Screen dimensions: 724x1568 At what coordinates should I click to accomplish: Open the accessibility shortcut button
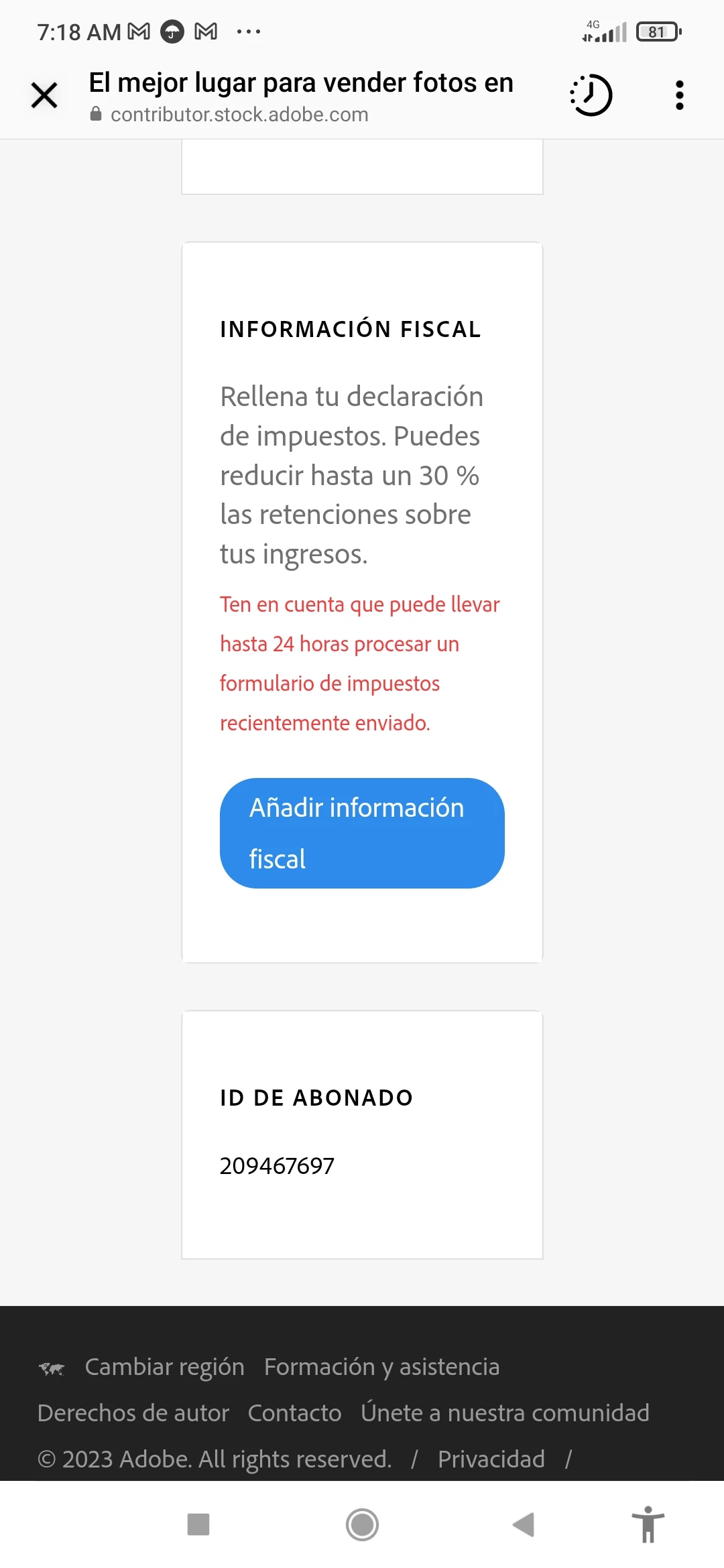(x=648, y=1524)
